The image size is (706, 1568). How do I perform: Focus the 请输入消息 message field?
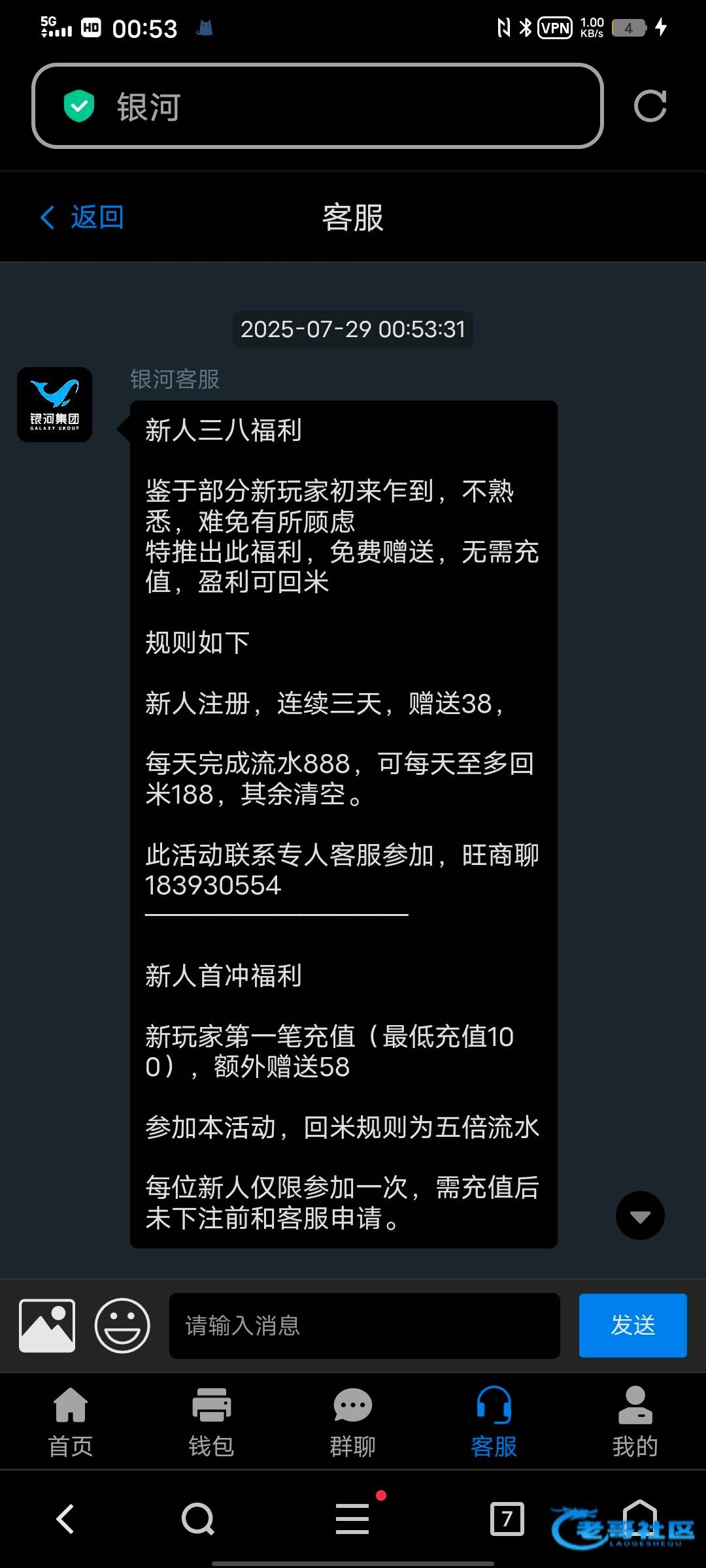click(365, 1326)
